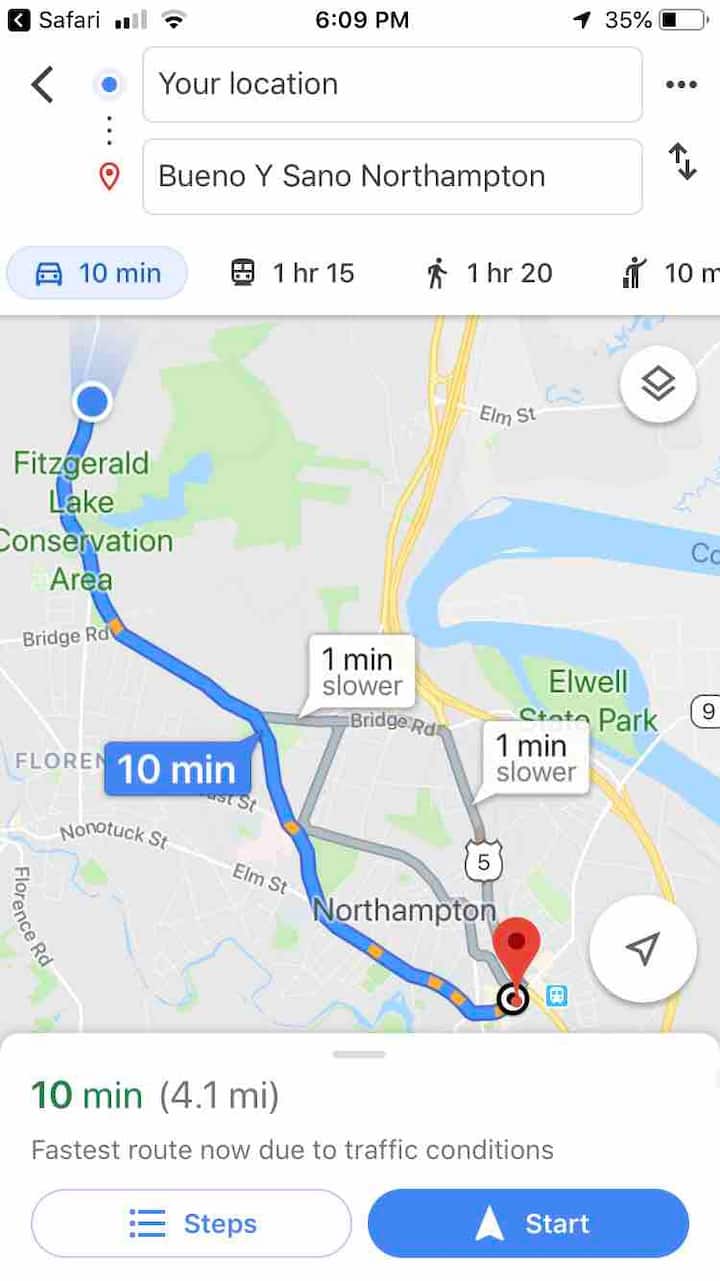The width and height of the screenshot is (720, 1281).
Task: Switch to transit mode 1 hr 15
Action: (292, 273)
